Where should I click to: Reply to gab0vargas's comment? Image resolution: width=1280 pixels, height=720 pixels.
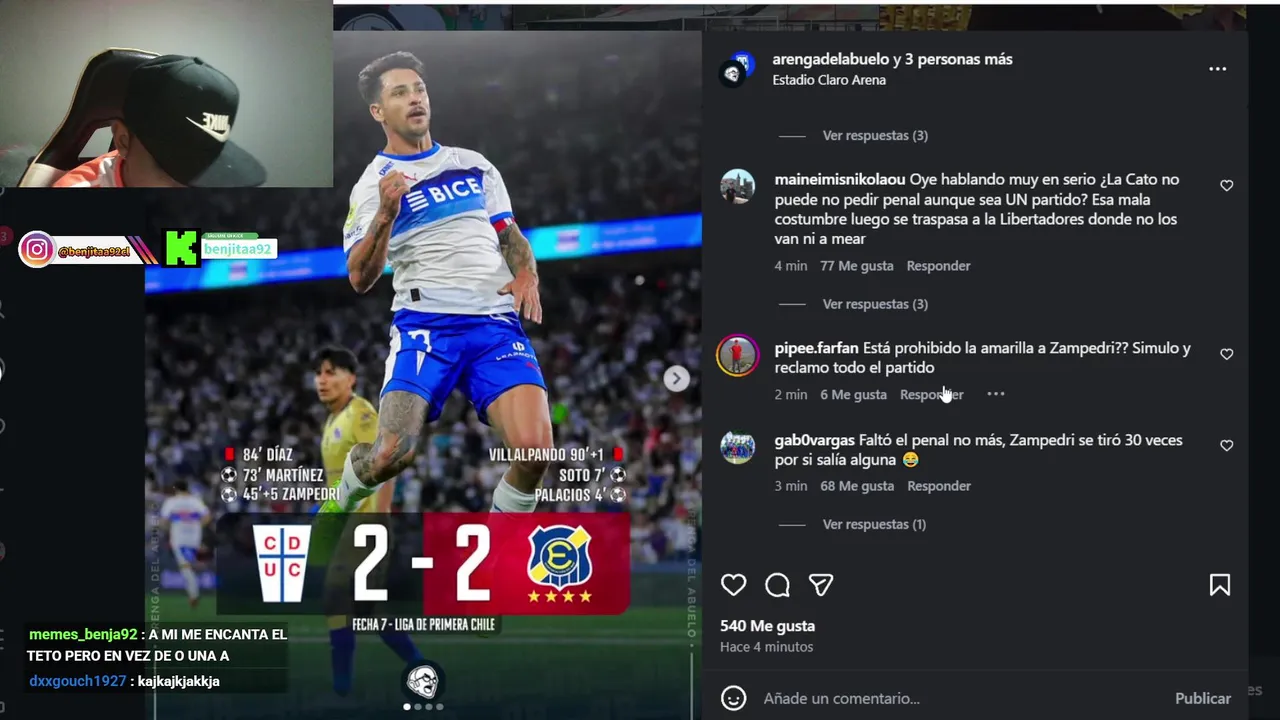point(938,486)
